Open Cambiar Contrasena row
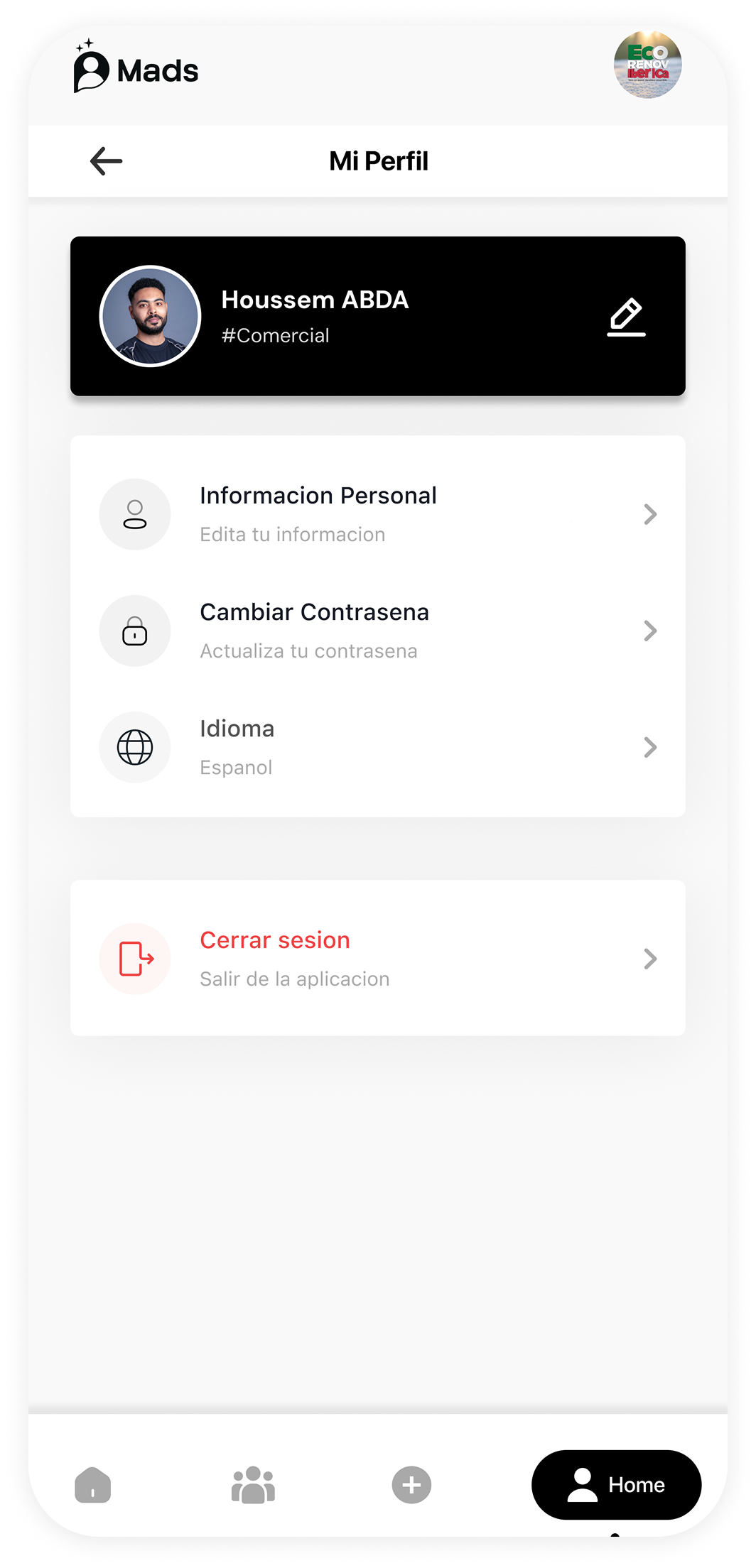This screenshot has width=756, height=1568. click(x=377, y=631)
